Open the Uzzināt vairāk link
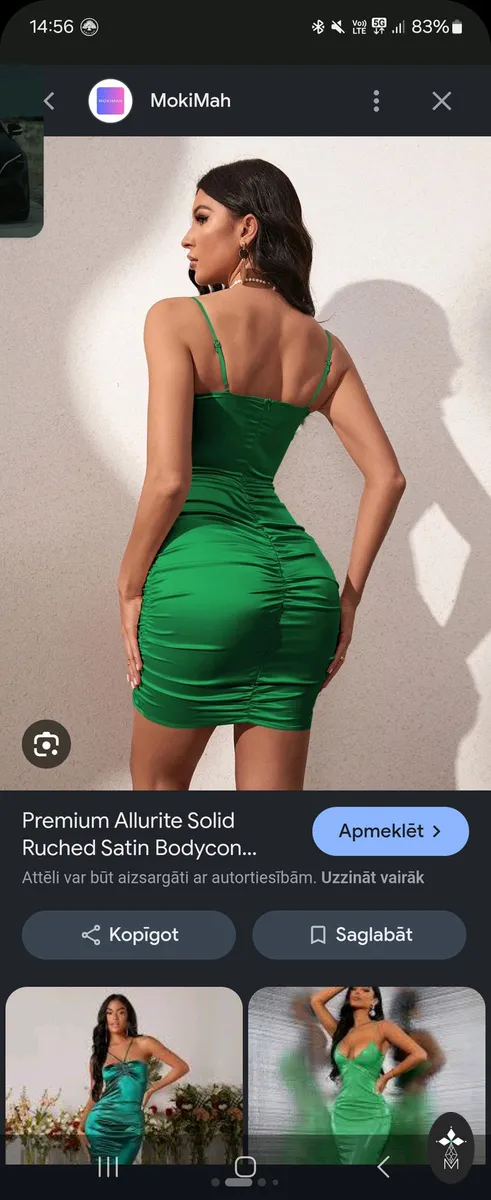491x1200 pixels. click(x=372, y=878)
